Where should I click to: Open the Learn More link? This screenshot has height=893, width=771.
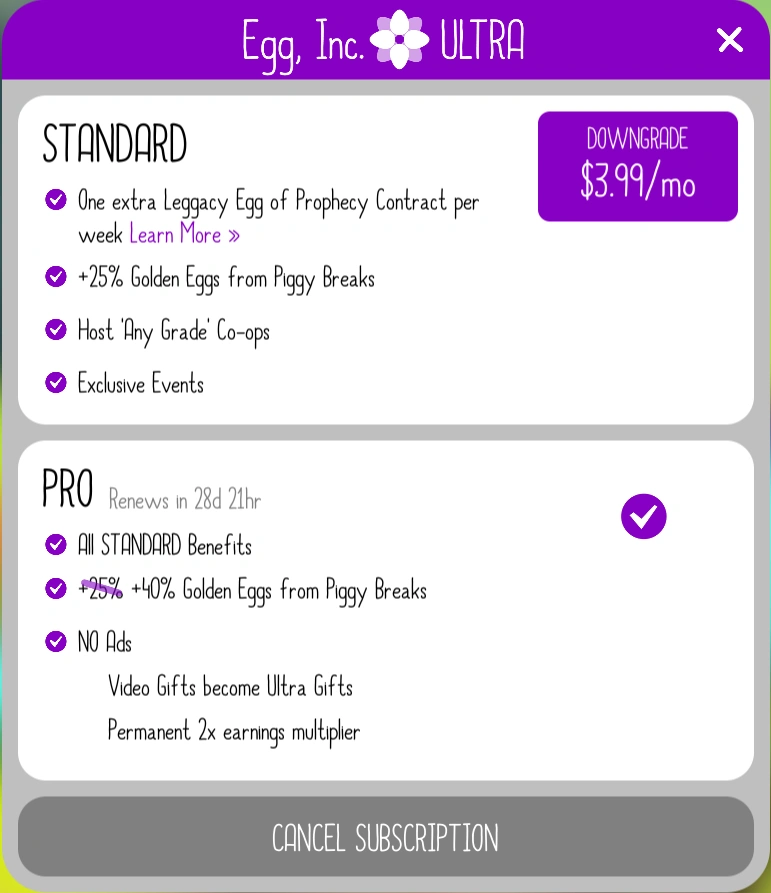point(185,235)
